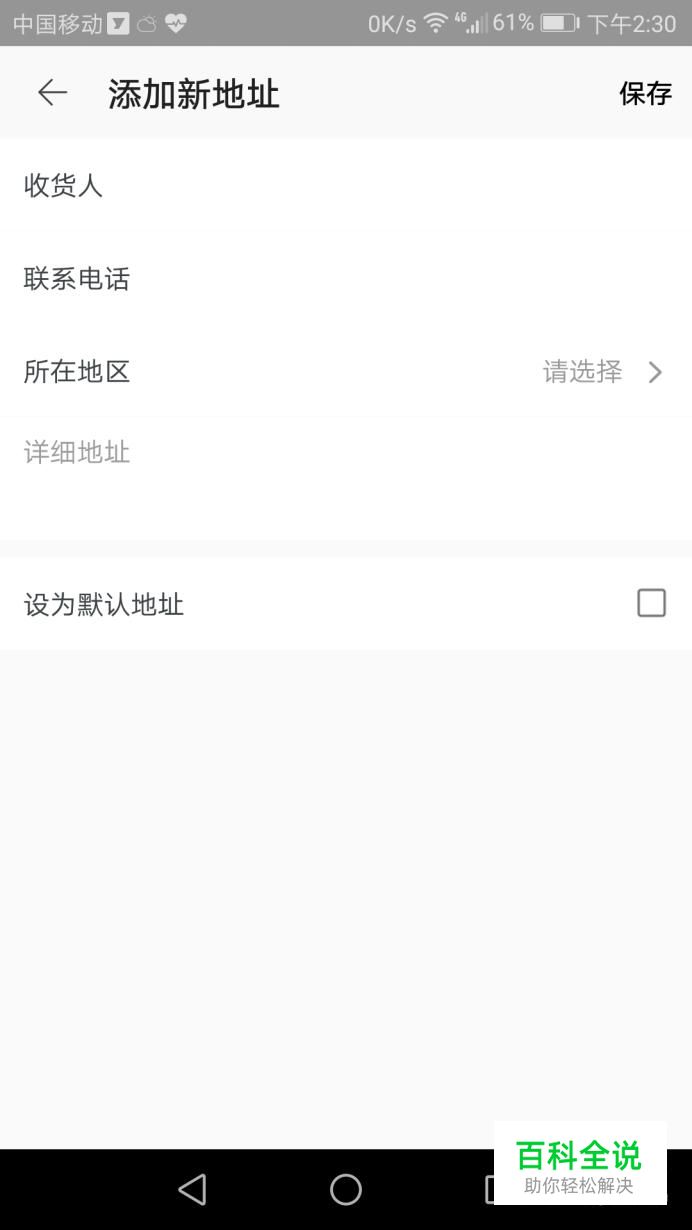Check the 设为默认地址 checkbox
The height and width of the screenshot is (1230, 692).
click(x=651, y=603)
